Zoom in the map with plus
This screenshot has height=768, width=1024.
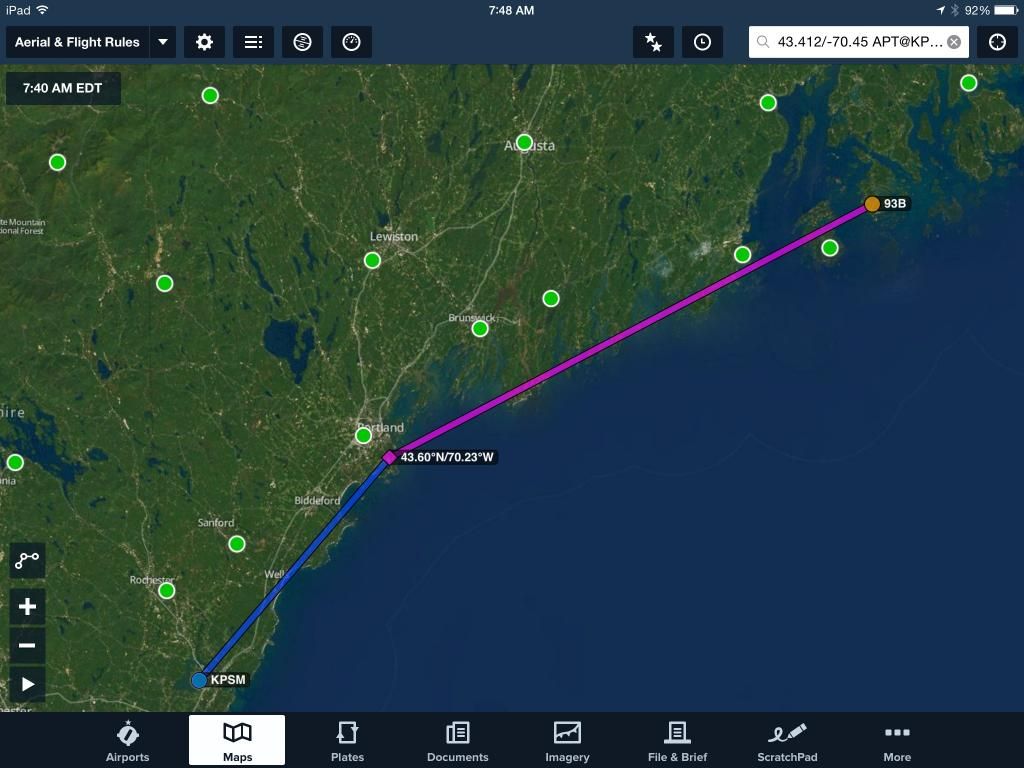point(27,607)
